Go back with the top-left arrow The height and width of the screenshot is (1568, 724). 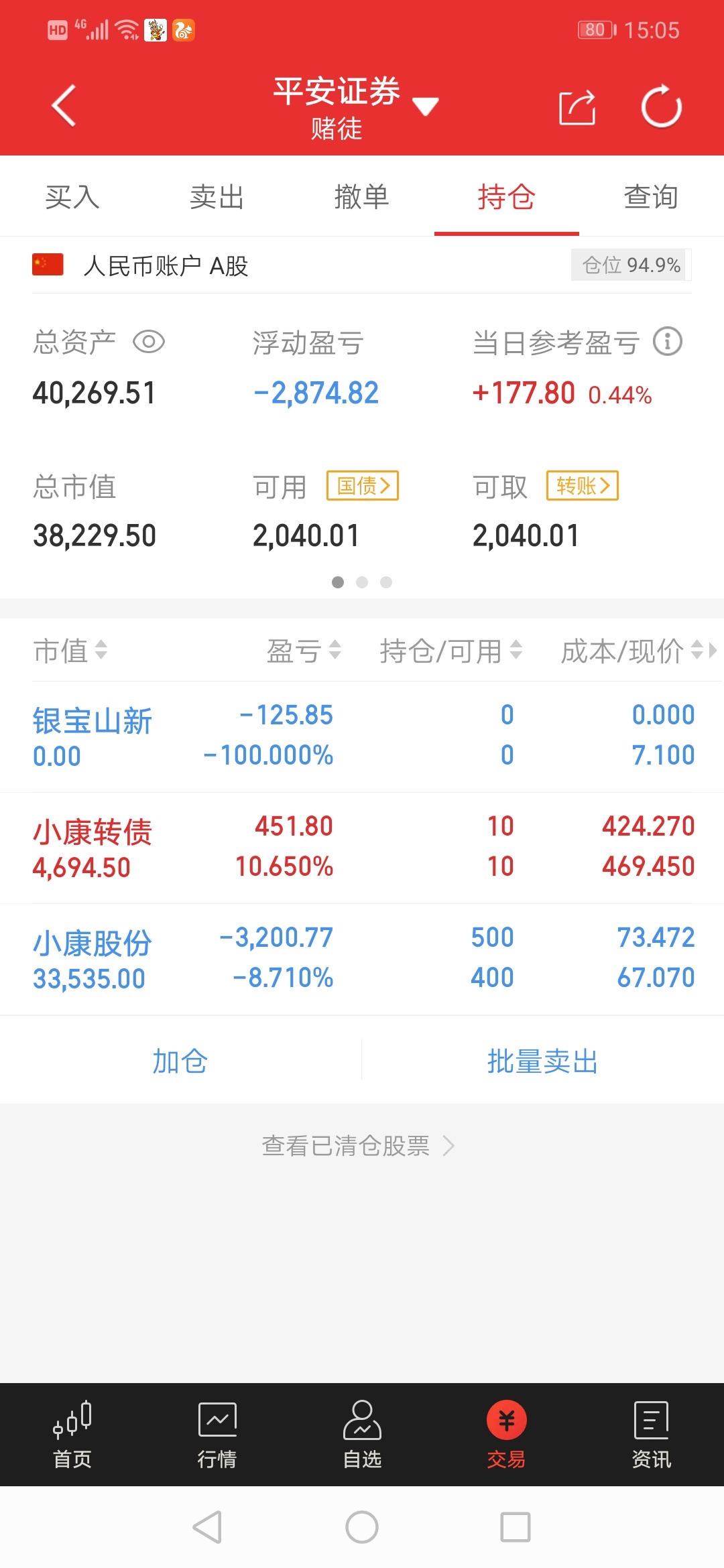click(x=64, y=106)
